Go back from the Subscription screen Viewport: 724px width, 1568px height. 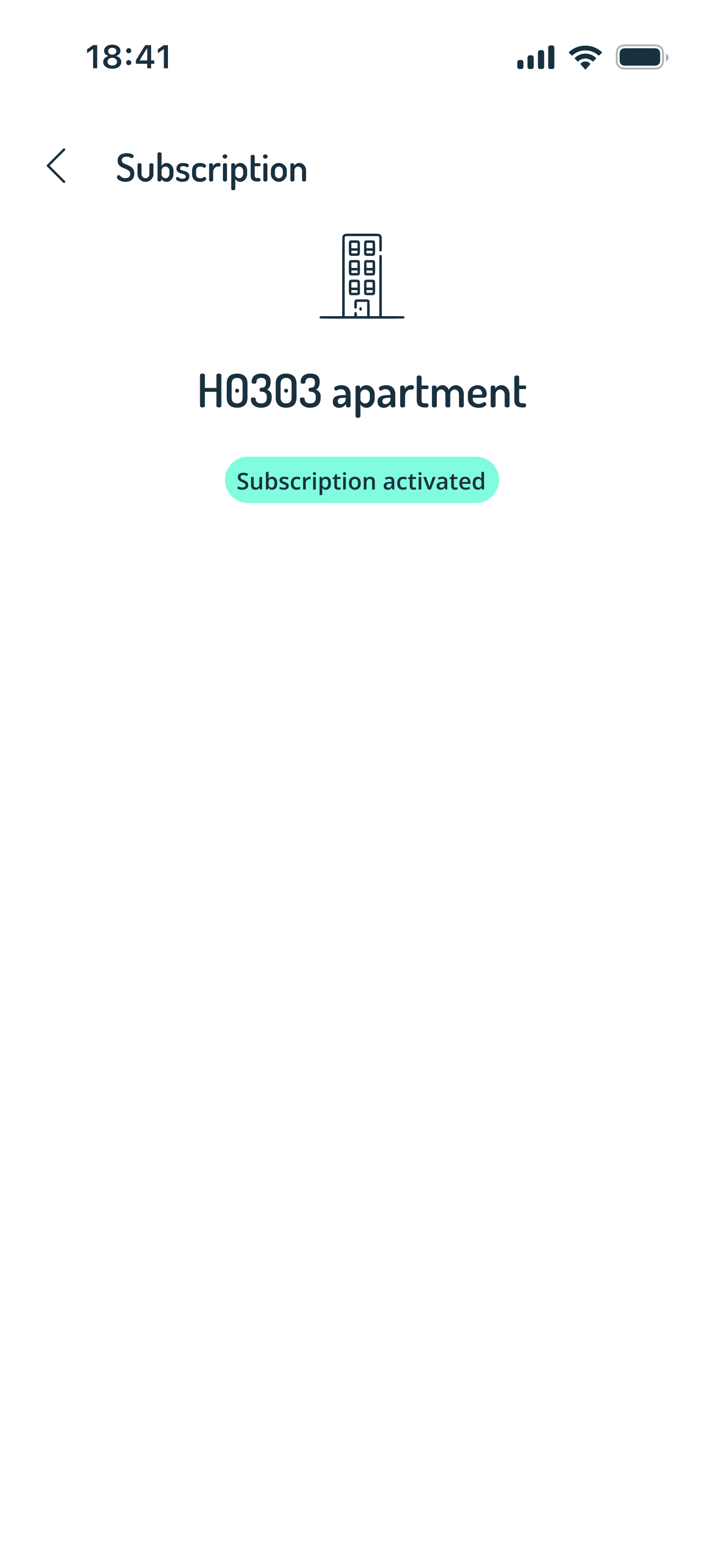pyautogui.click(x=56, y=166)
